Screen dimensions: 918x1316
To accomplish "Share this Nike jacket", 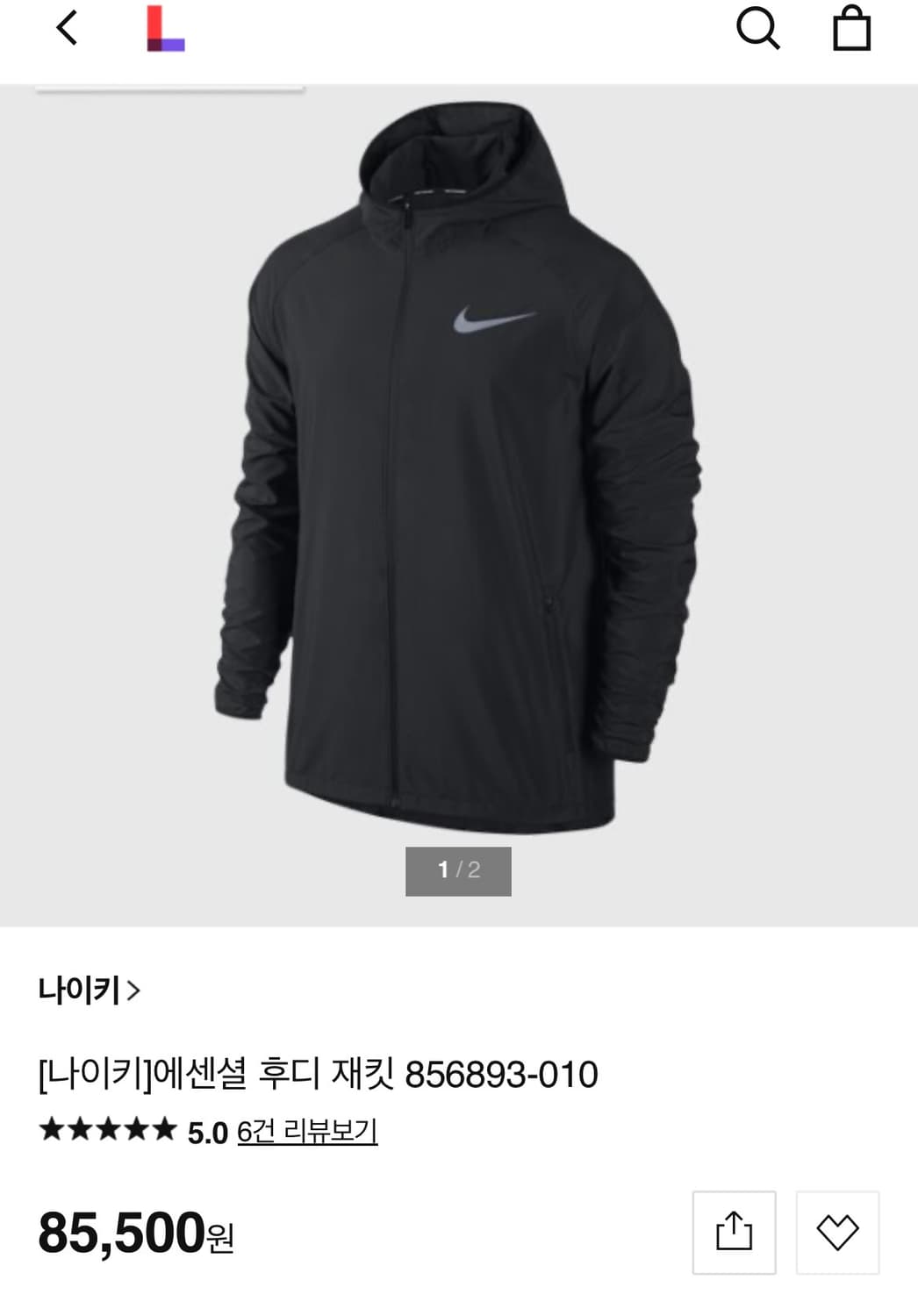I will coord(735,1231).
